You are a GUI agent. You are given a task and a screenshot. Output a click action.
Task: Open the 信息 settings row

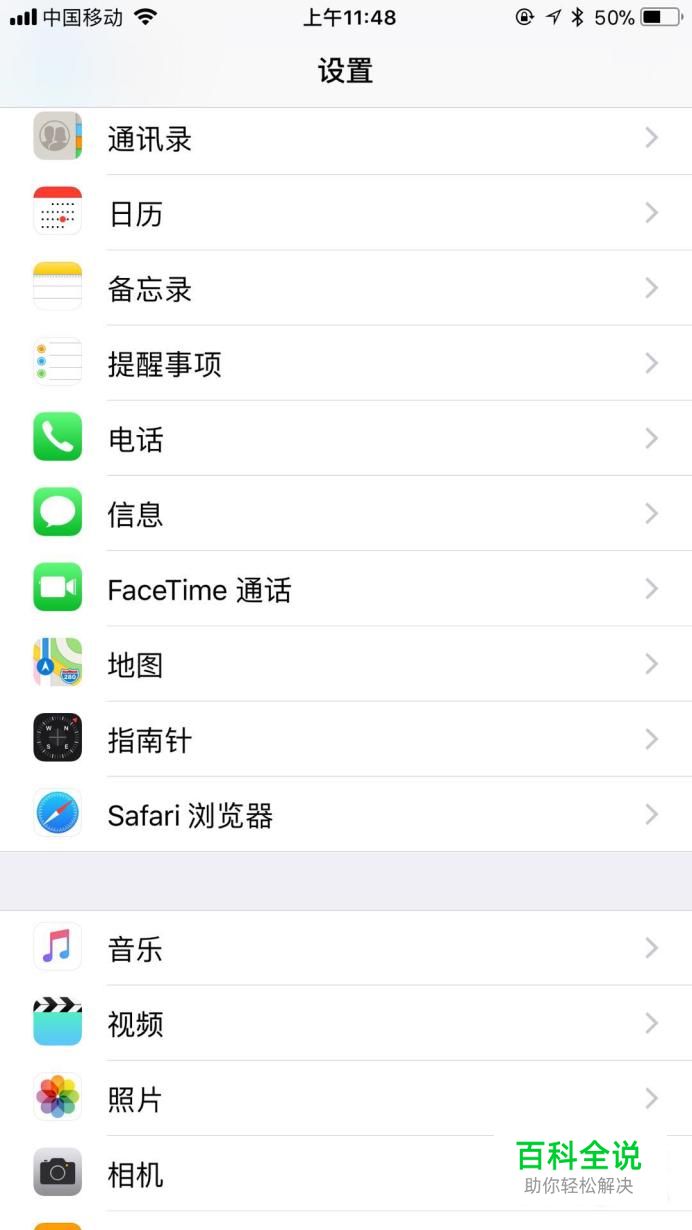pyautogui.click(x=346, y=514)
